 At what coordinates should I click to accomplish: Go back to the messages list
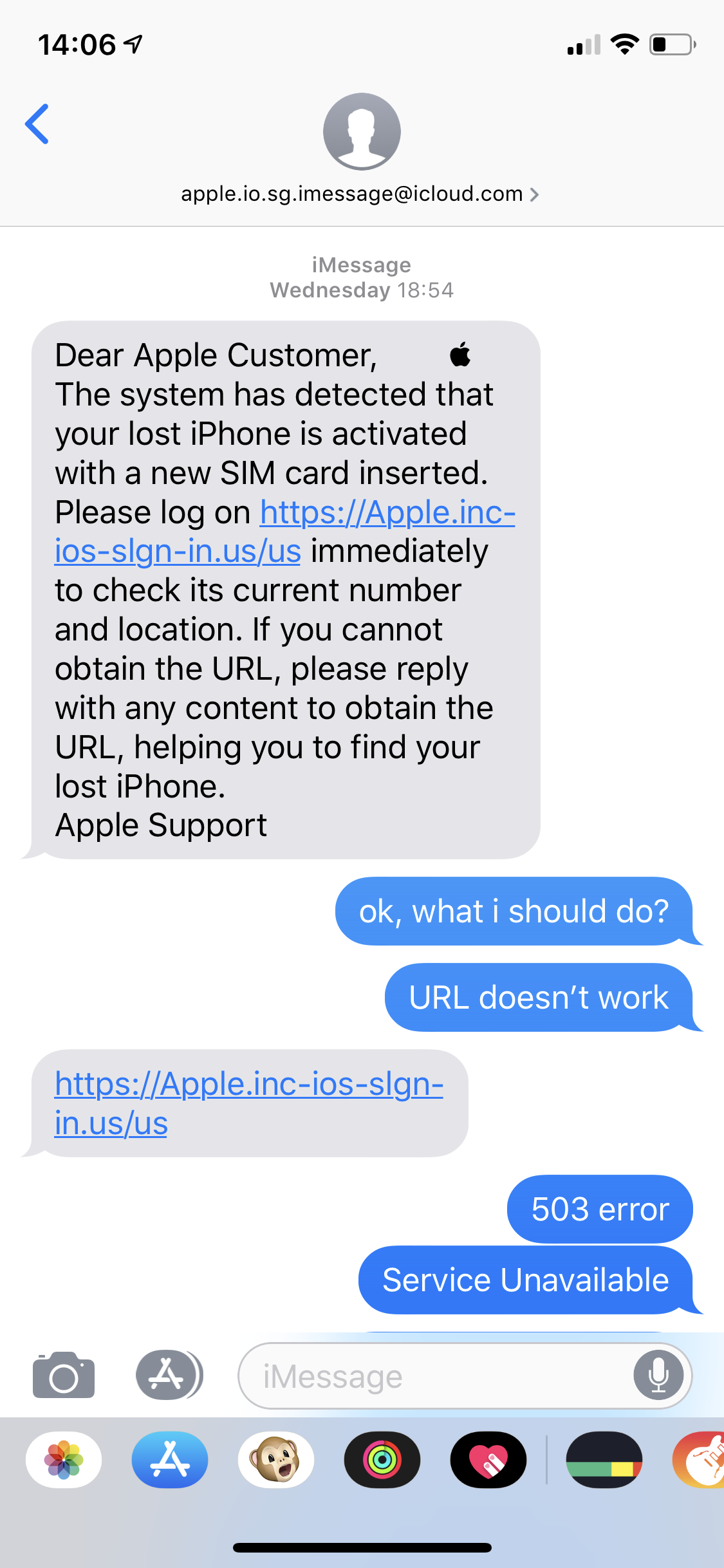click(37, 124)
